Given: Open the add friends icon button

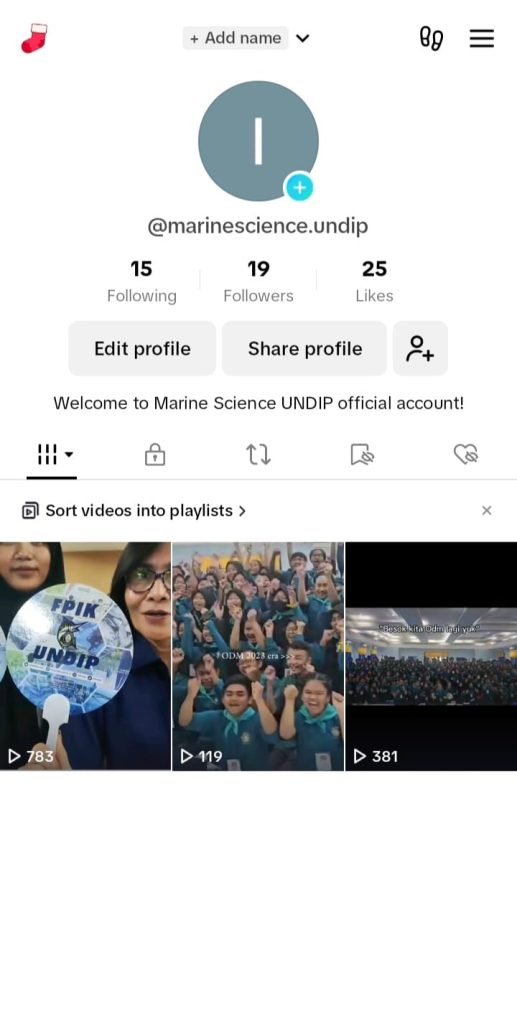Looking at the screenshot, I should click(420, 348).
